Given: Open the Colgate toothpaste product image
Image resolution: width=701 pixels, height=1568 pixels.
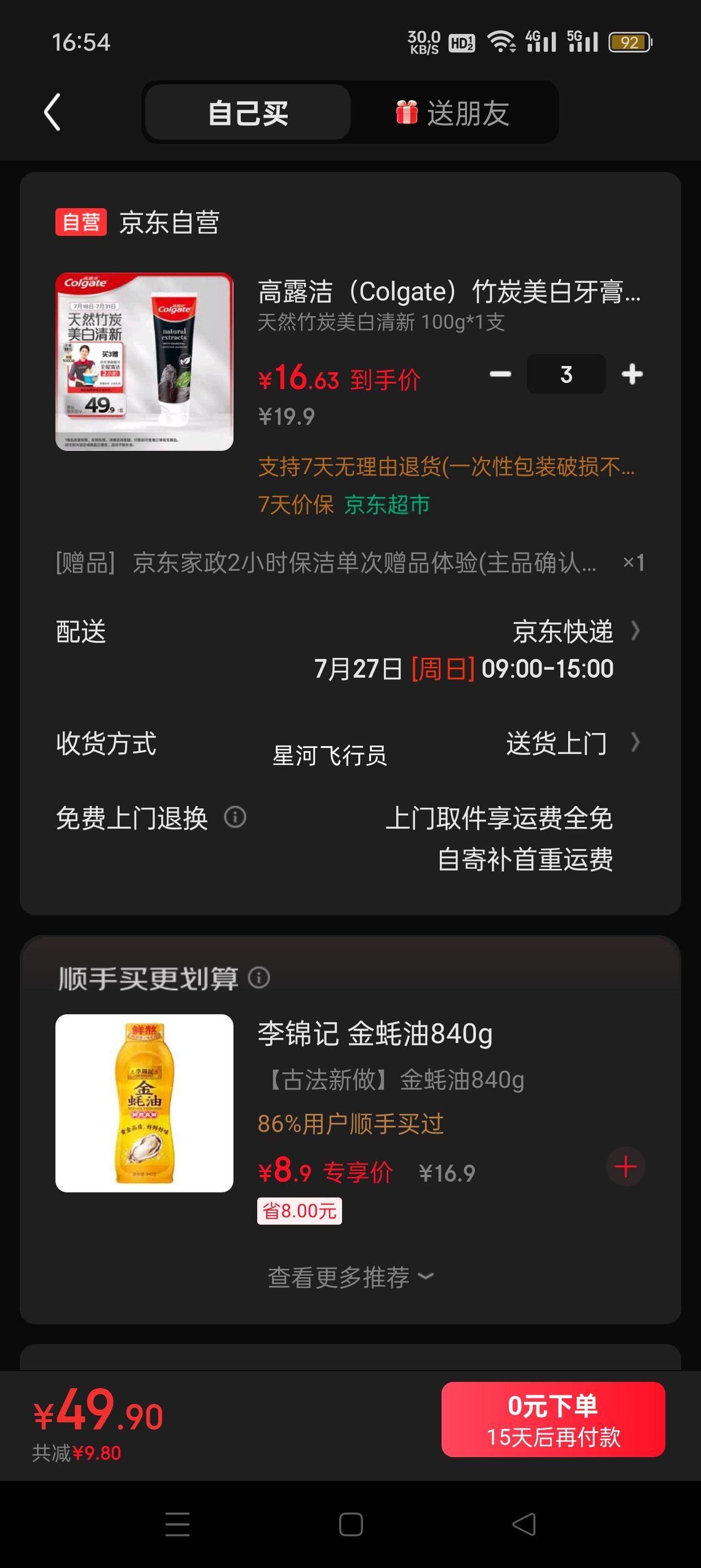Looking at the screenshot, I should click(x=144, y=361).
